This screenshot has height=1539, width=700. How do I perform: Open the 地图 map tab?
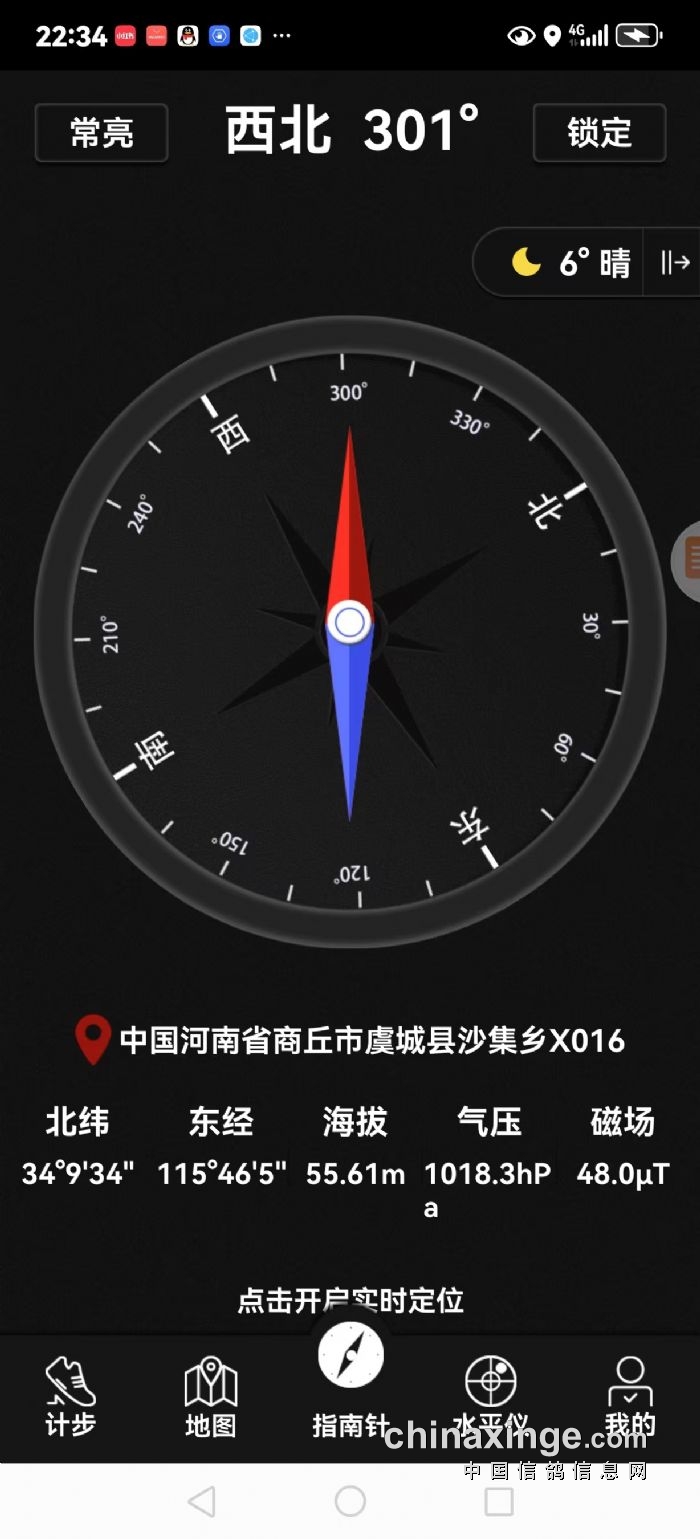coord(210,1396)
